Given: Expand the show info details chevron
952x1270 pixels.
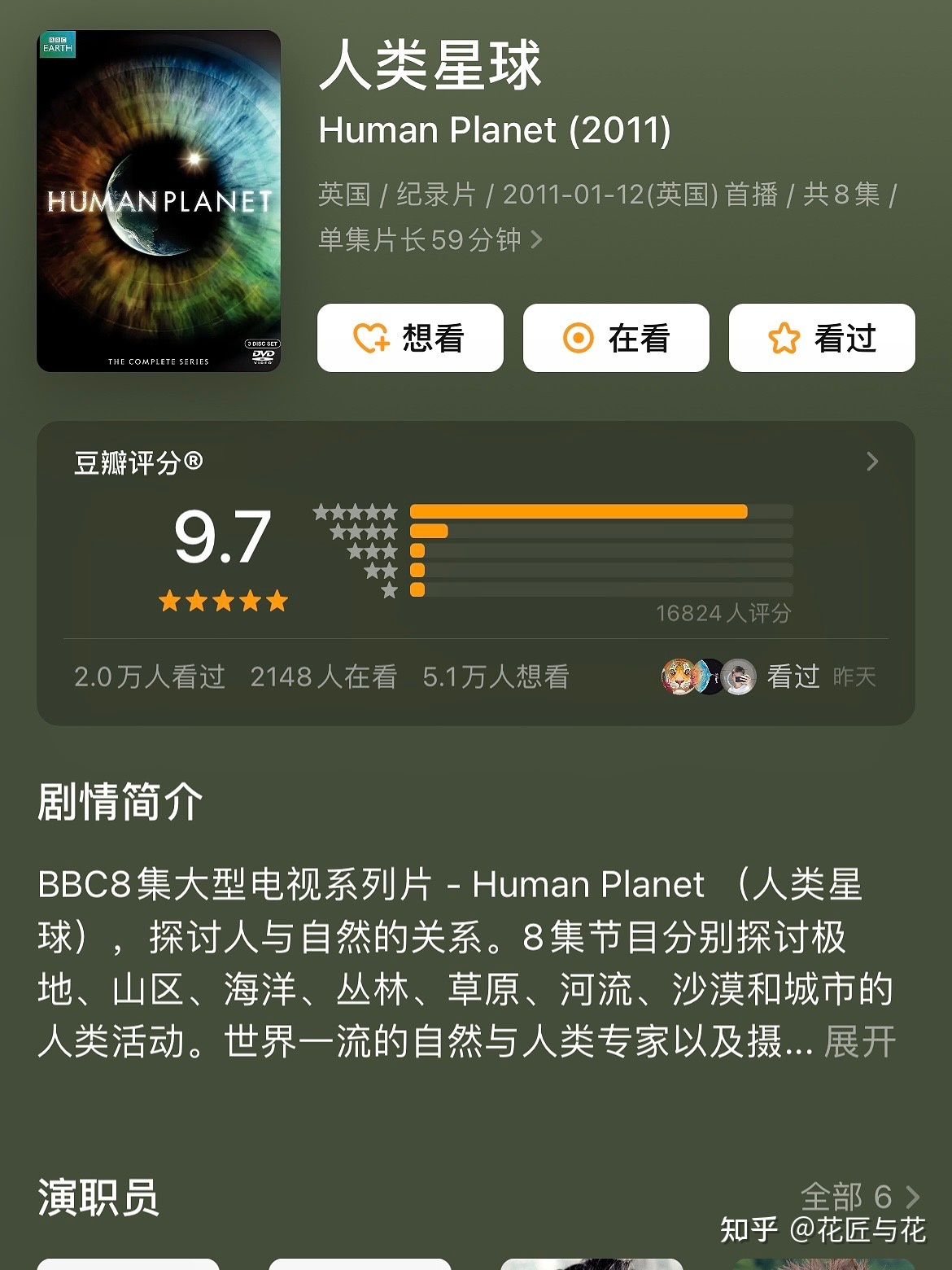Looking at the screenshot, I should 536,239.
